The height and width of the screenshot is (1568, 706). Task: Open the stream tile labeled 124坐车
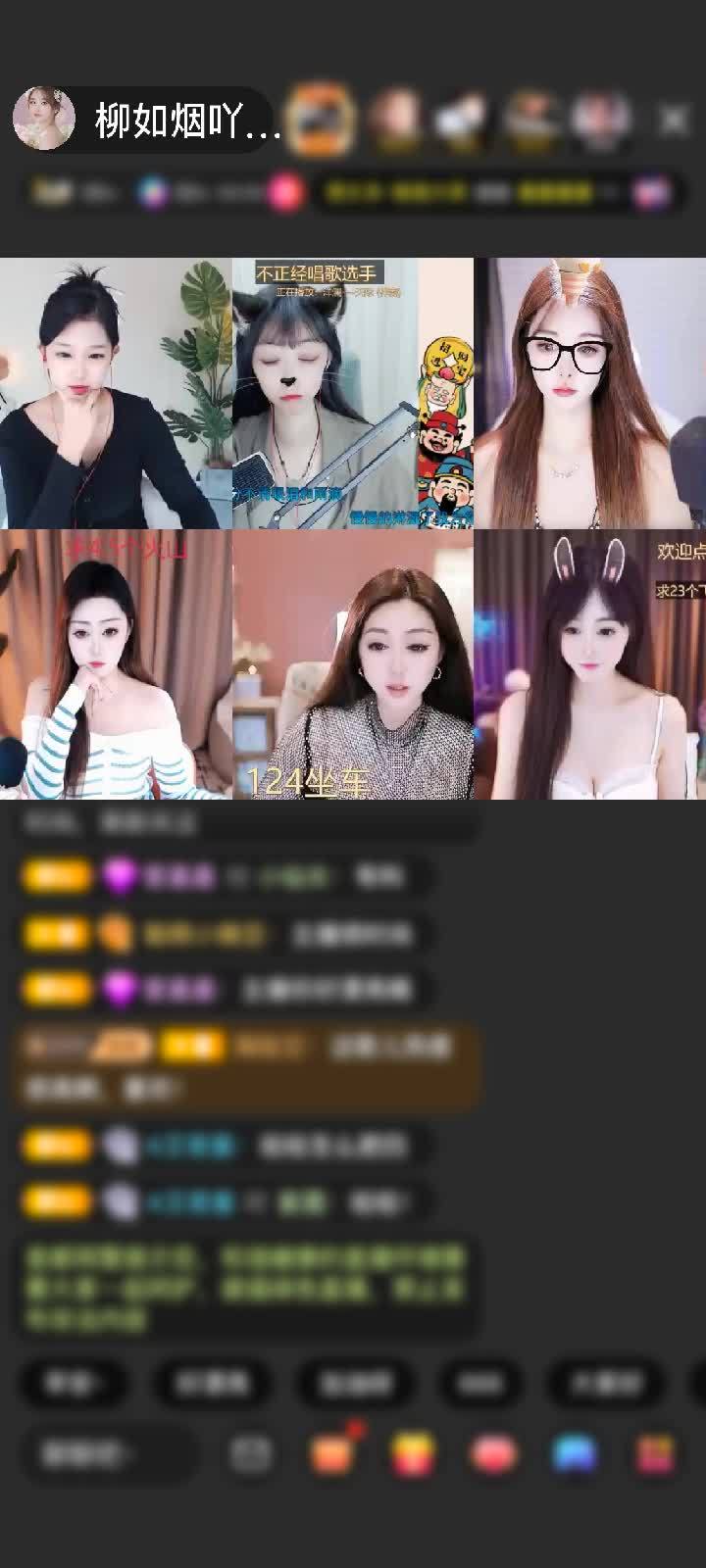click(352, 664)
